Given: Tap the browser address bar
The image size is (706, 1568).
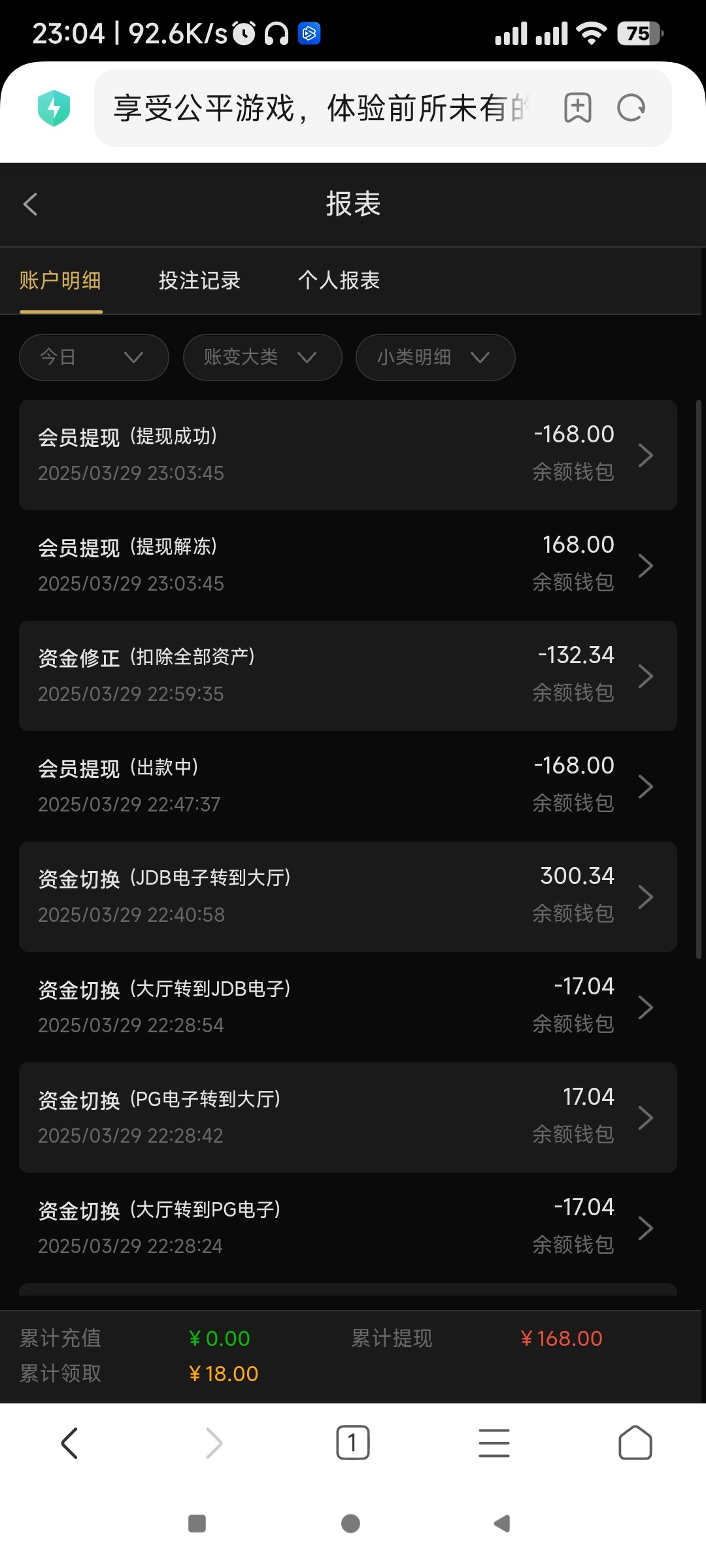Looking at the screenshot, I should pos(320,108).
